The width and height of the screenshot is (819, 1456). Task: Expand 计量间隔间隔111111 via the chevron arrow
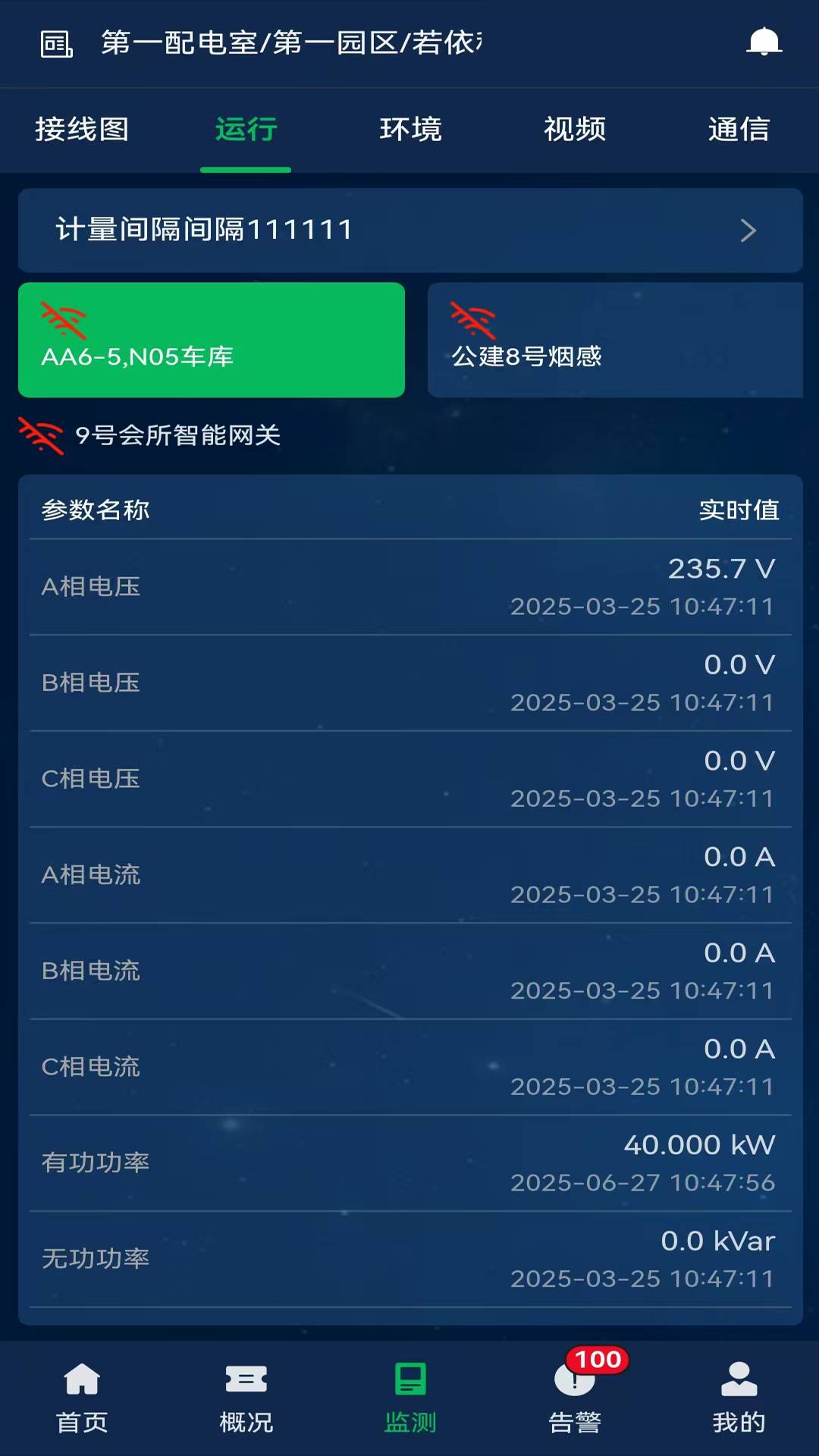[x=747, y=231]
